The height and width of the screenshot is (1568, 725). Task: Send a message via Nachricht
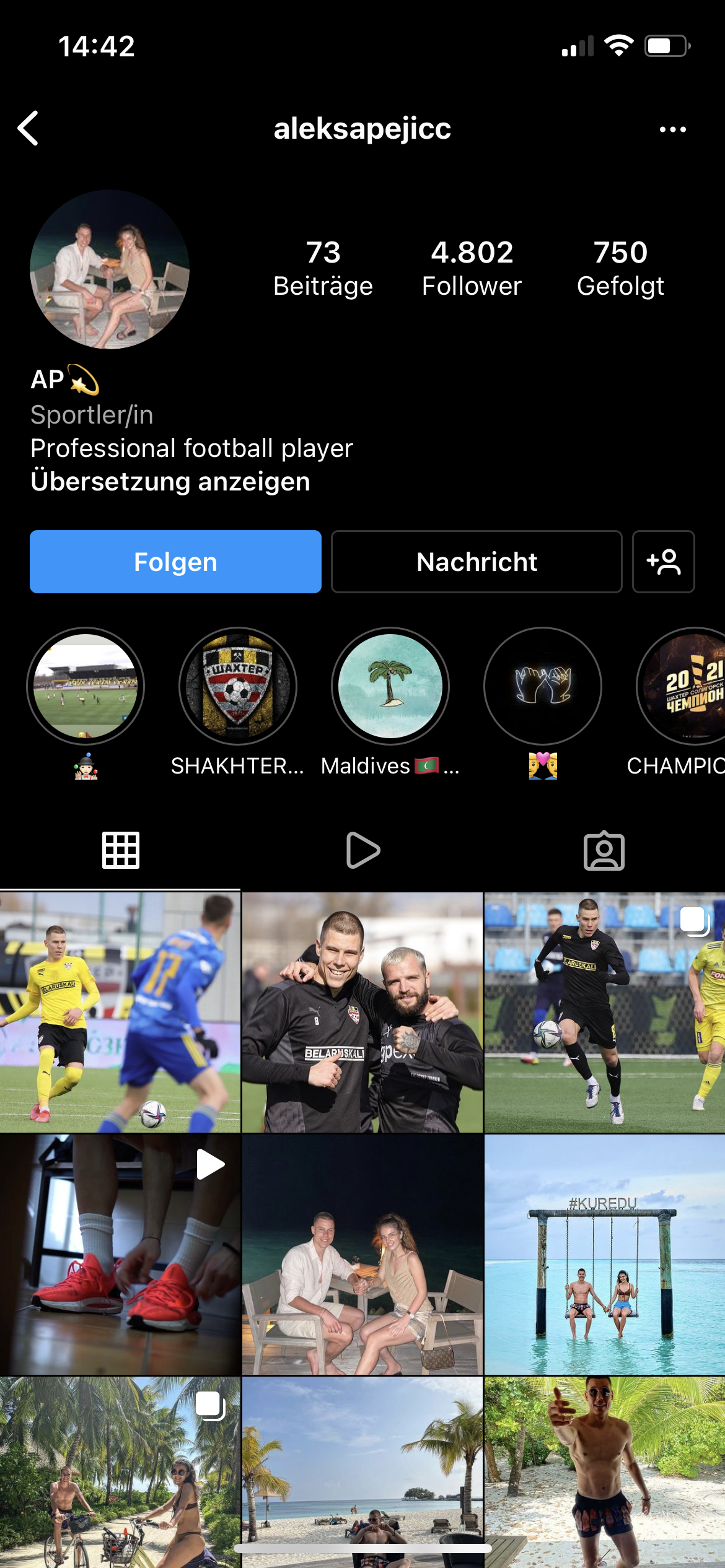[477, 562]
